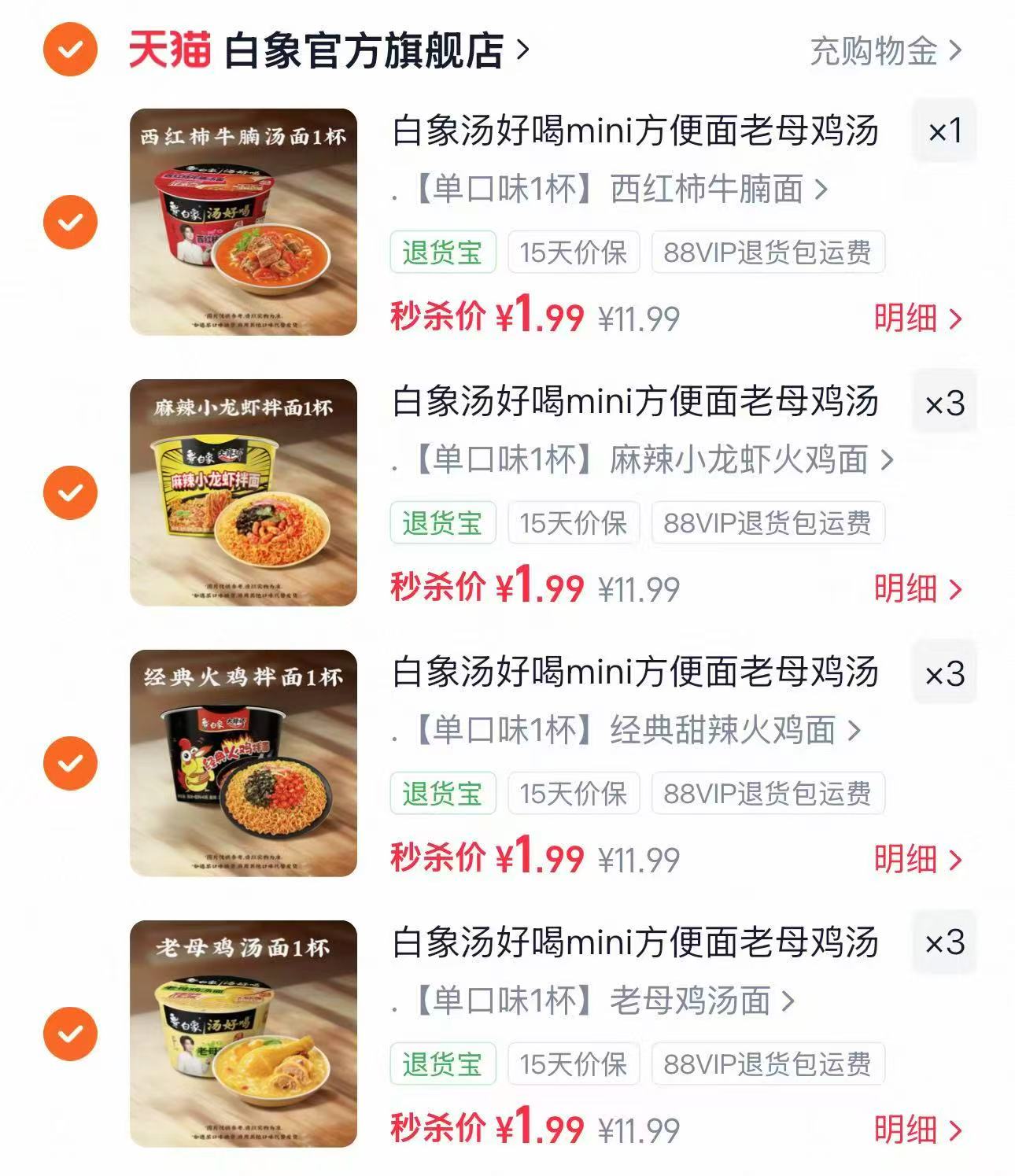
Task: Edit the ×1 quantity of 西红柿牛腩面
Action: (x=944, y=131)
